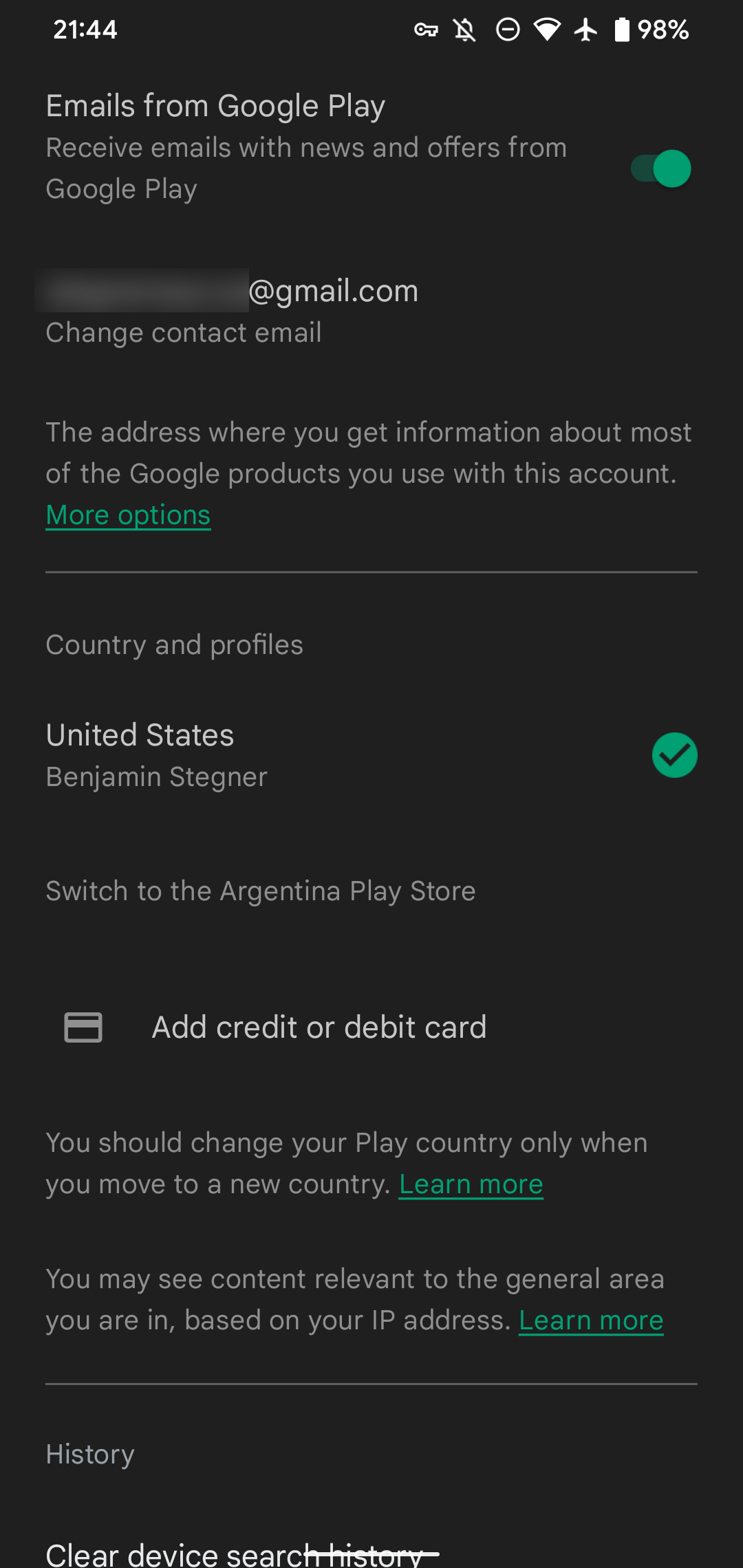Tap the airplane mode status icon
Image resolution: width=743 pixels, height=1568 pixels.
tap(585, 29)
